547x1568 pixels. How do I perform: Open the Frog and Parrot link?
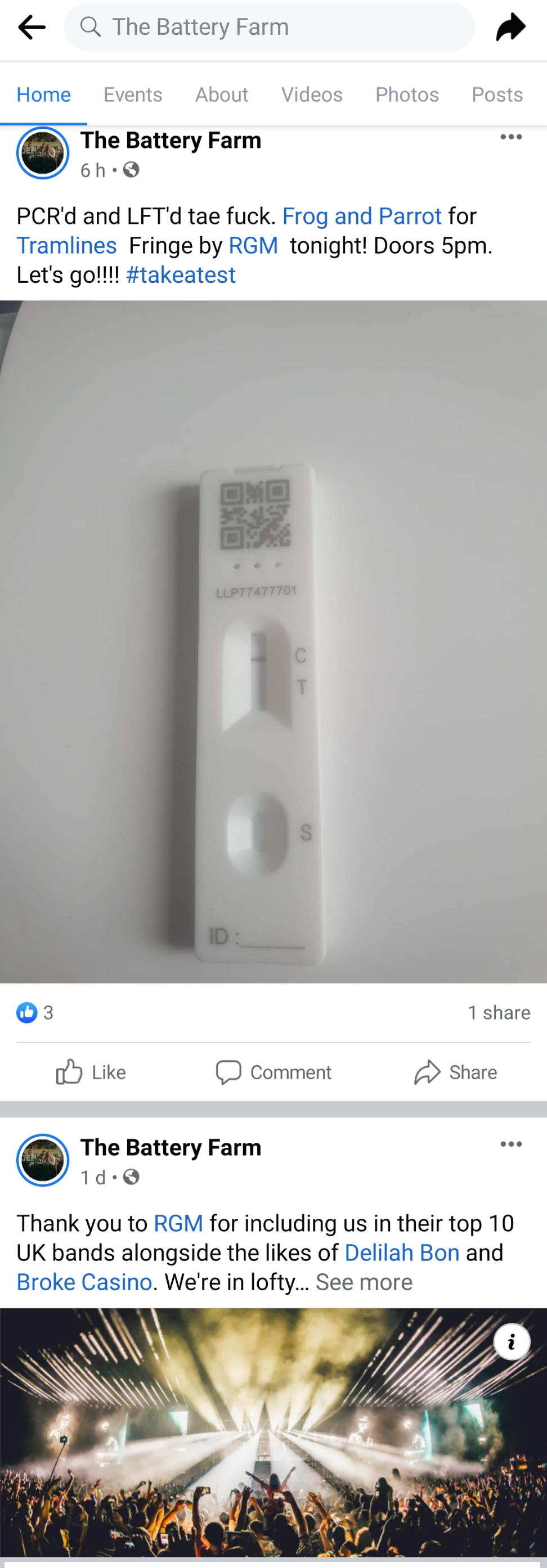362,216
